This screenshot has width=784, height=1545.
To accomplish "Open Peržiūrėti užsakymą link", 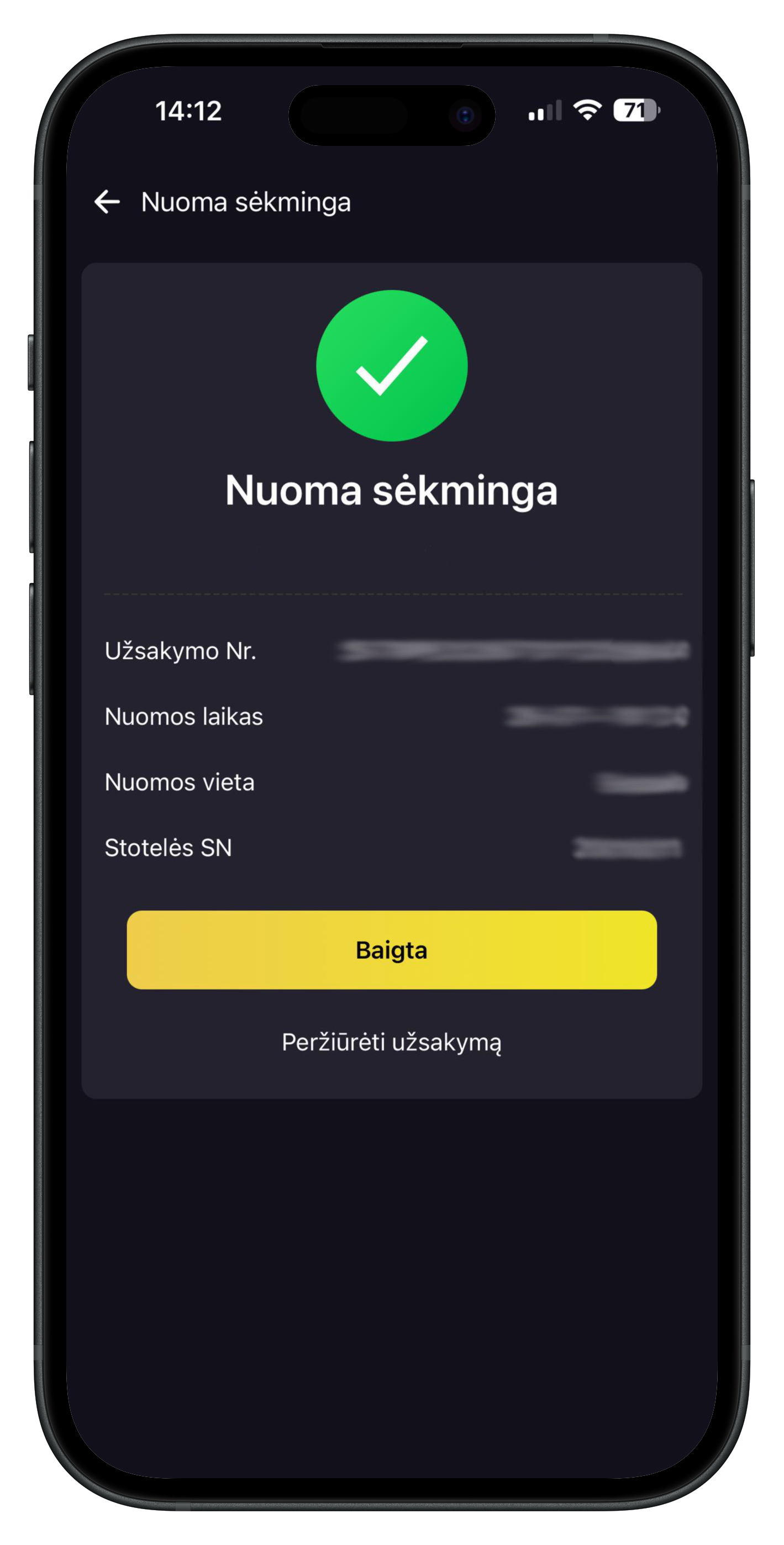I will (392, 1042).
